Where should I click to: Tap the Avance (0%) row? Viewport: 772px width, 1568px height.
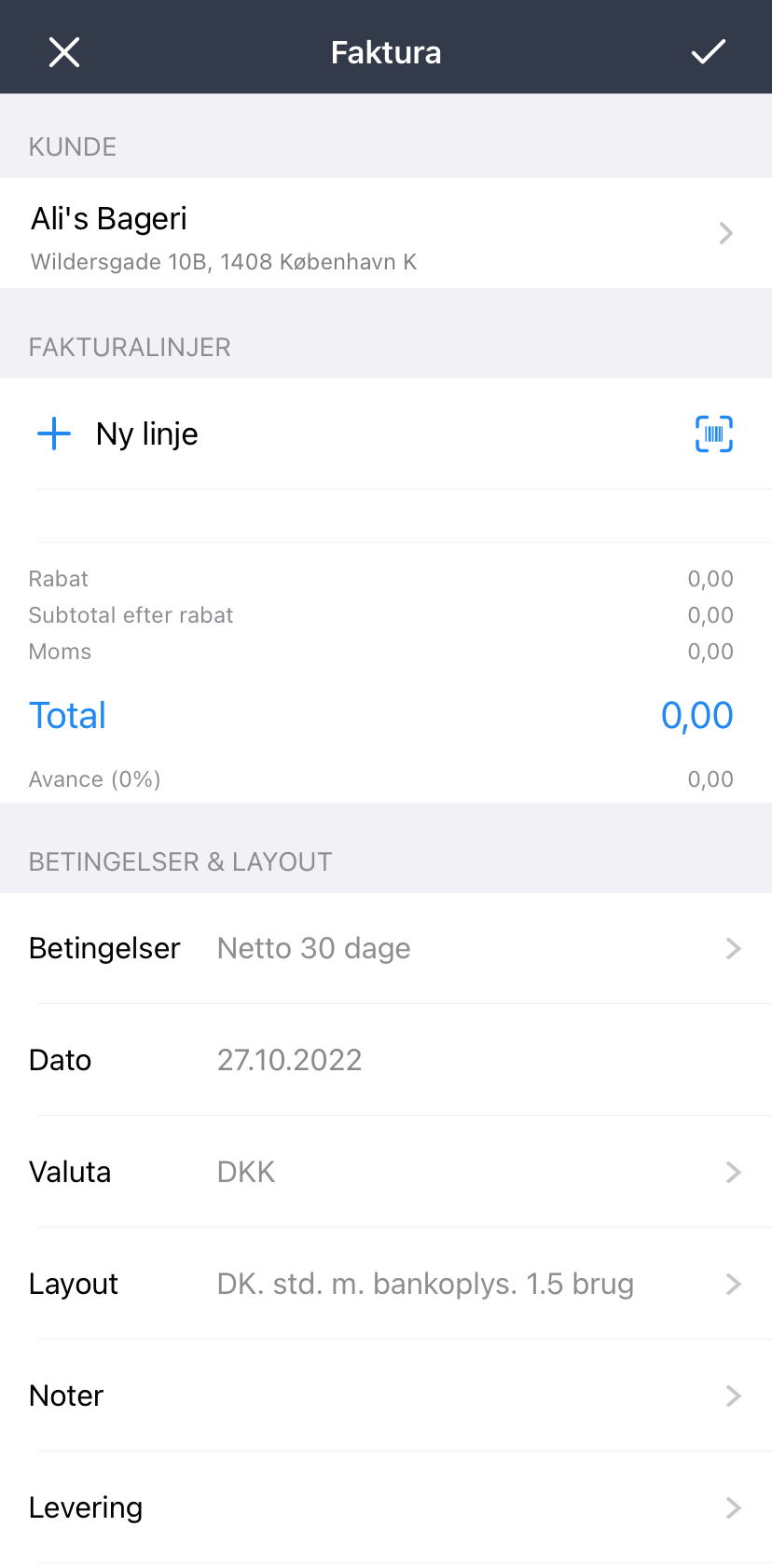(x=94, y=778)
